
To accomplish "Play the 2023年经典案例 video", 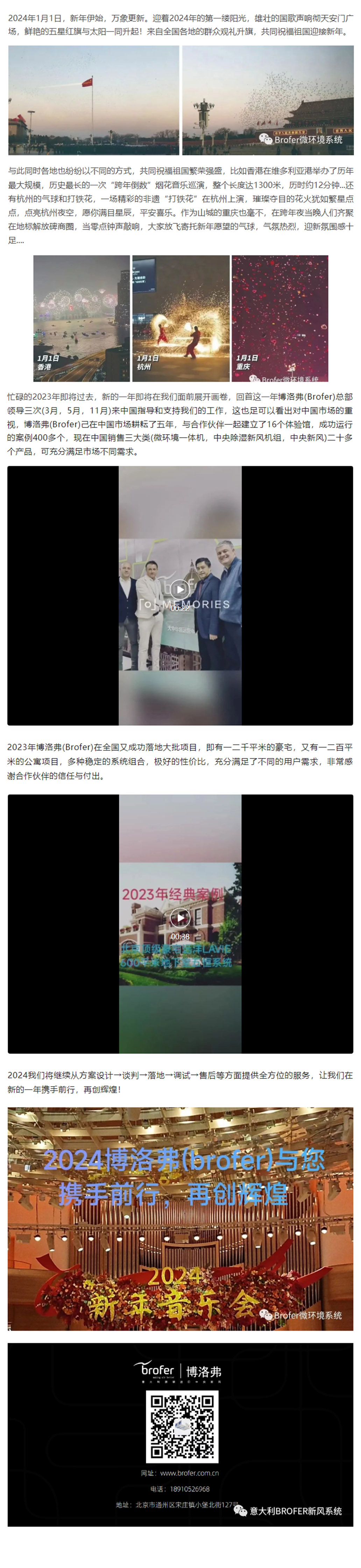I will (179, 917).
